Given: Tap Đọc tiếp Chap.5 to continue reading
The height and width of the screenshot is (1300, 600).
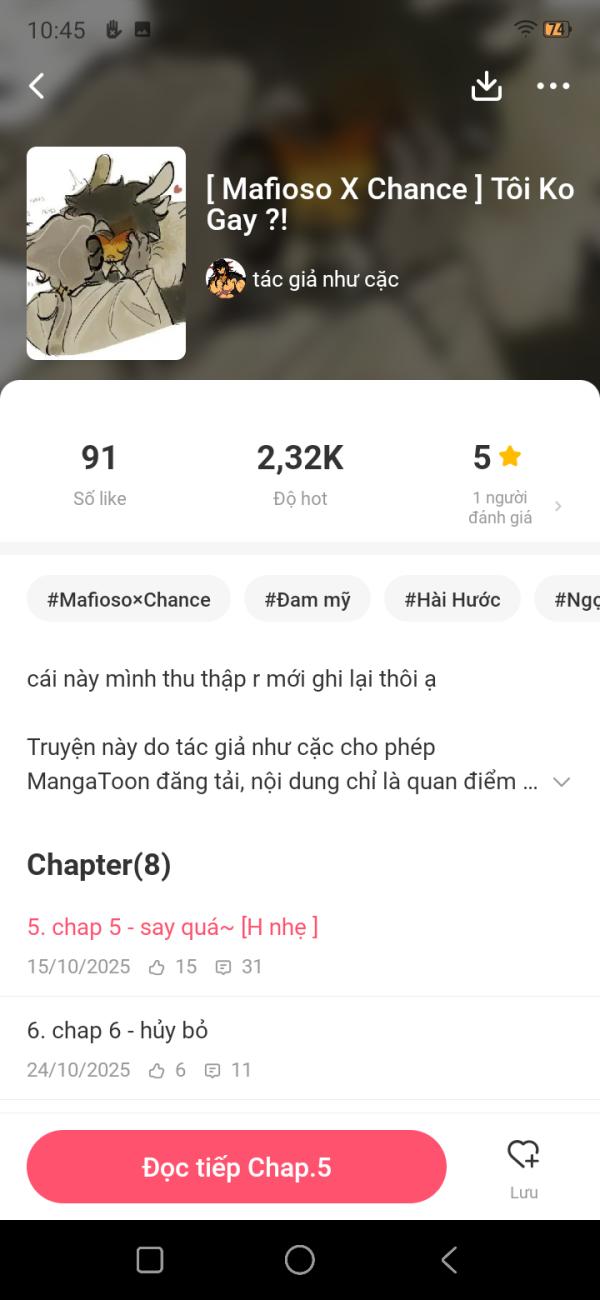Looking at the screenshot, I should point(236,1167).
